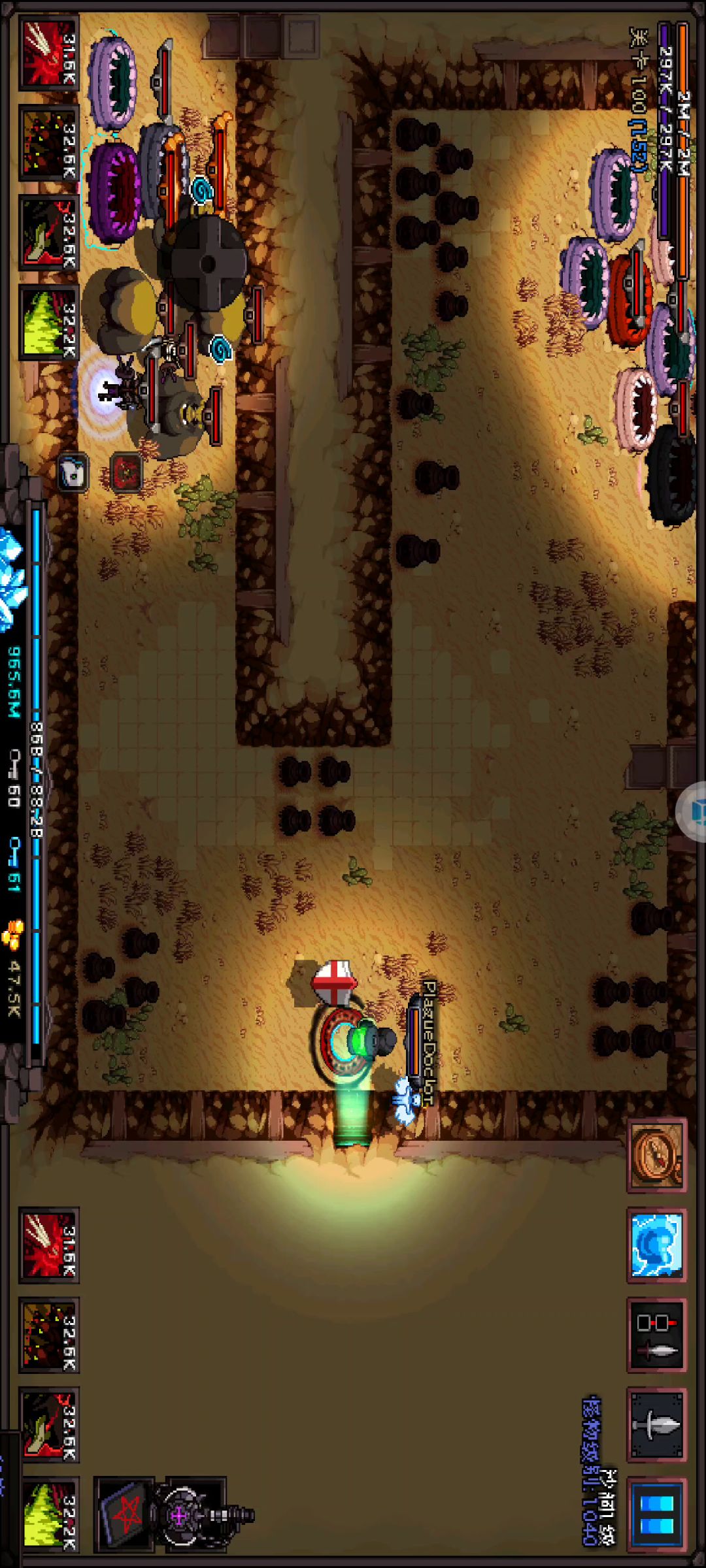The image size is (706, 1568).
Task: Select the red pentagram spellbook slot
Action: (x=124, y=1515)
